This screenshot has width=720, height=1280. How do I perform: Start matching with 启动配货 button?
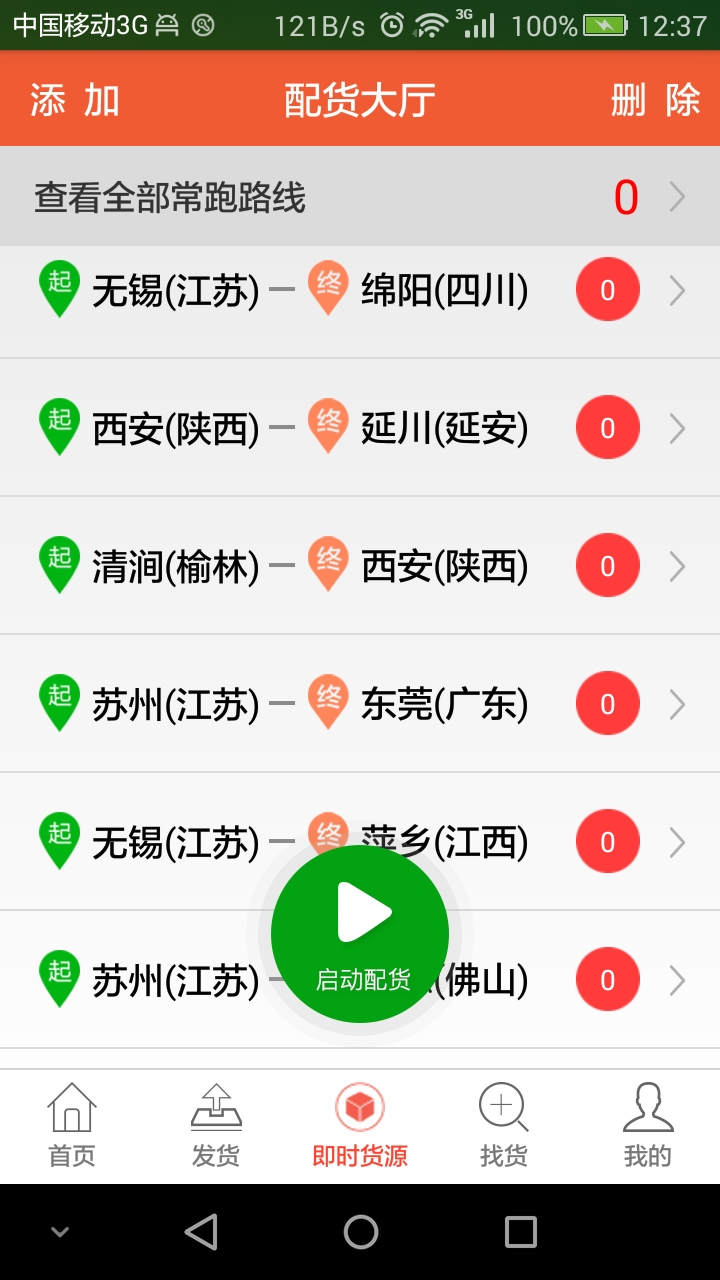[x=360, y=934]
